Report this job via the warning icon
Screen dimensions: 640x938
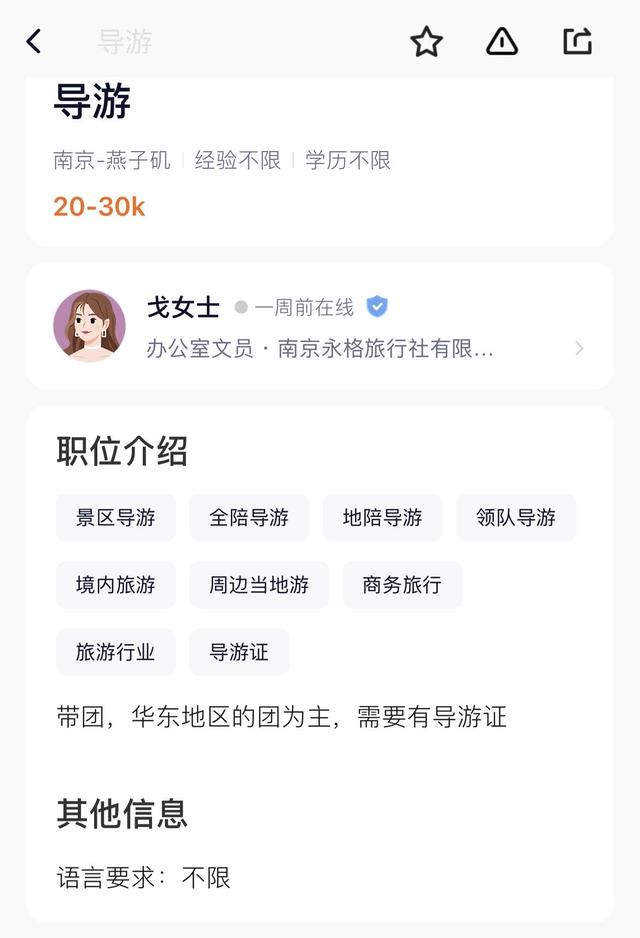[502, 41]
